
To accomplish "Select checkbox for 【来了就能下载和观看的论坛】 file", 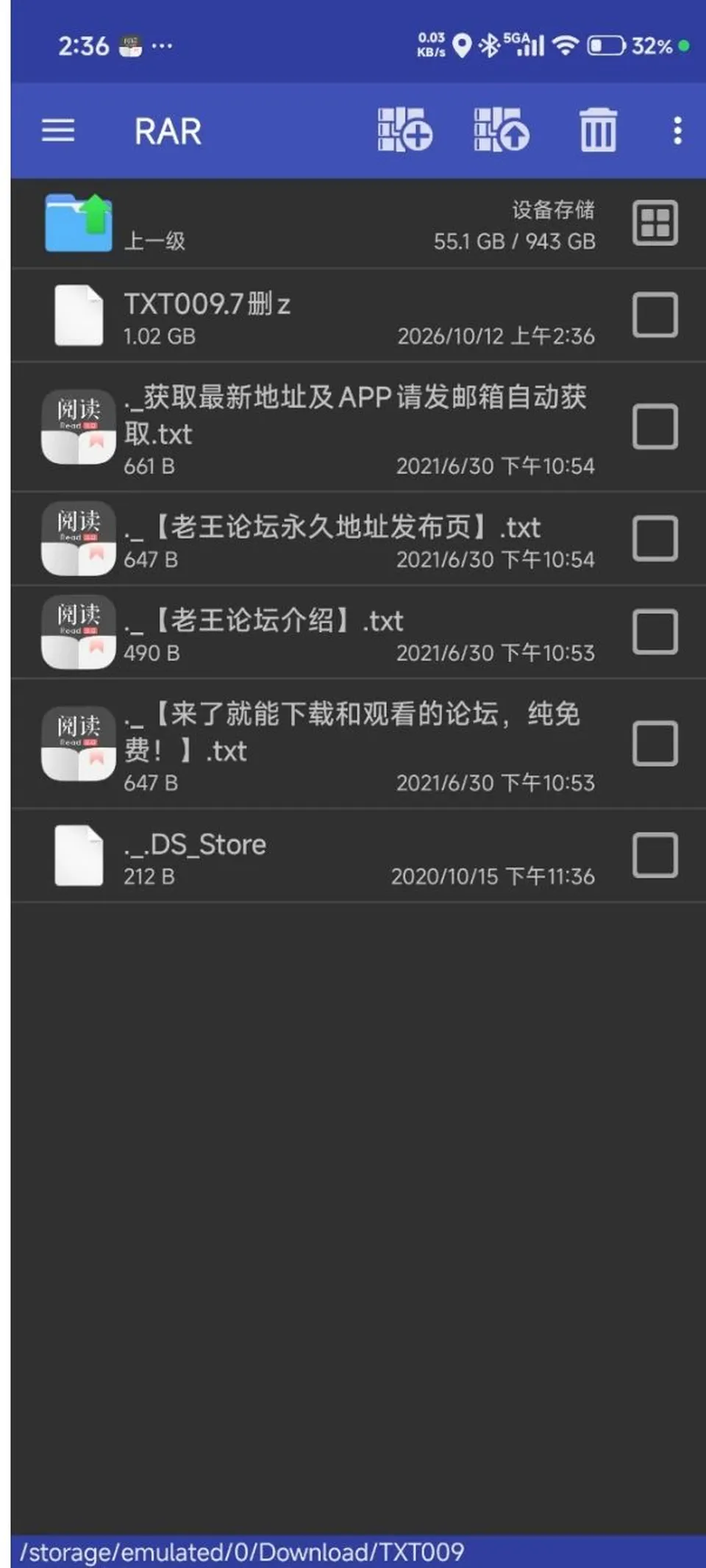I will point(655,743).
